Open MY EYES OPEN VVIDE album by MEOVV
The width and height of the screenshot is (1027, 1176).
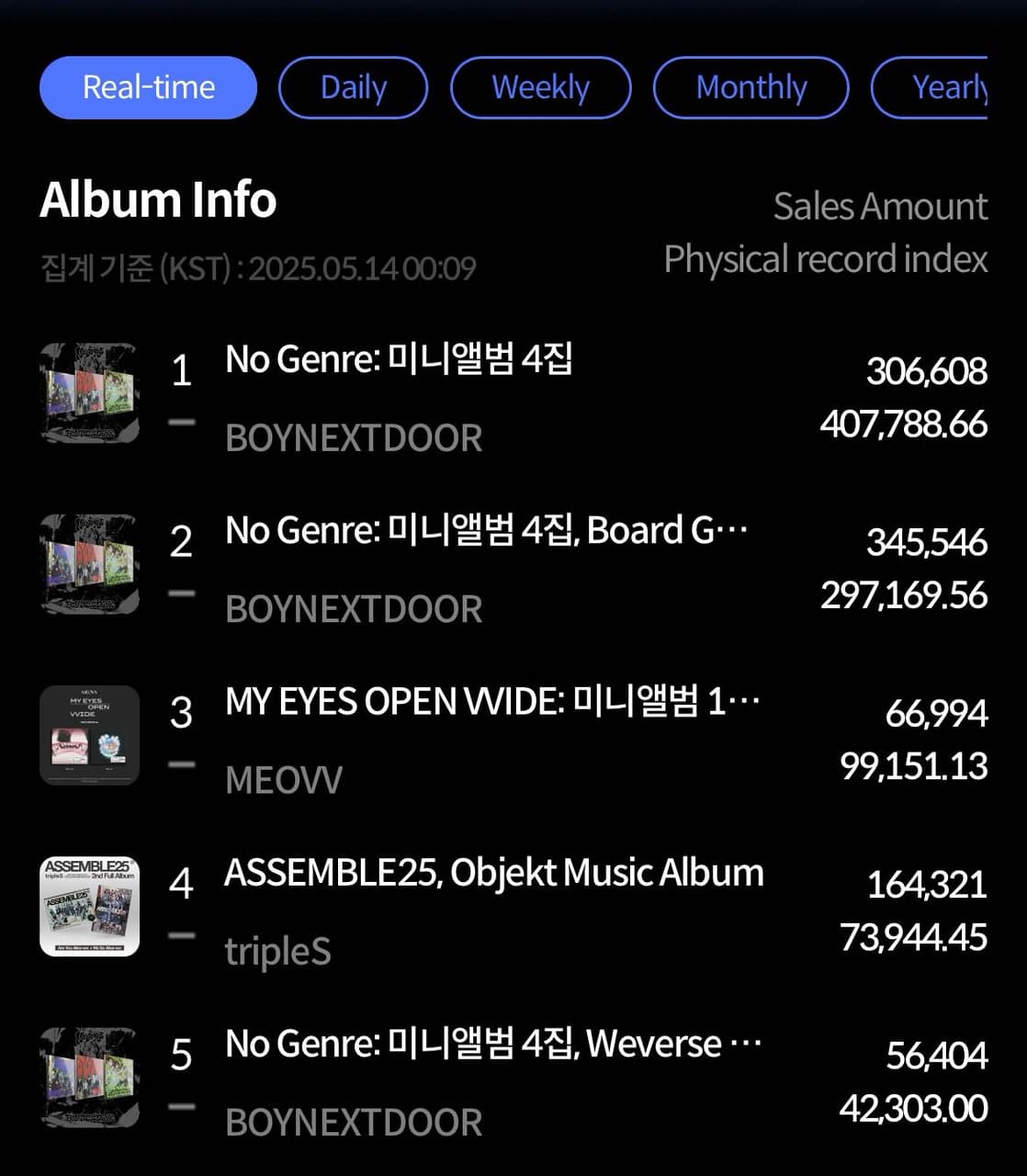pos(491,702)
